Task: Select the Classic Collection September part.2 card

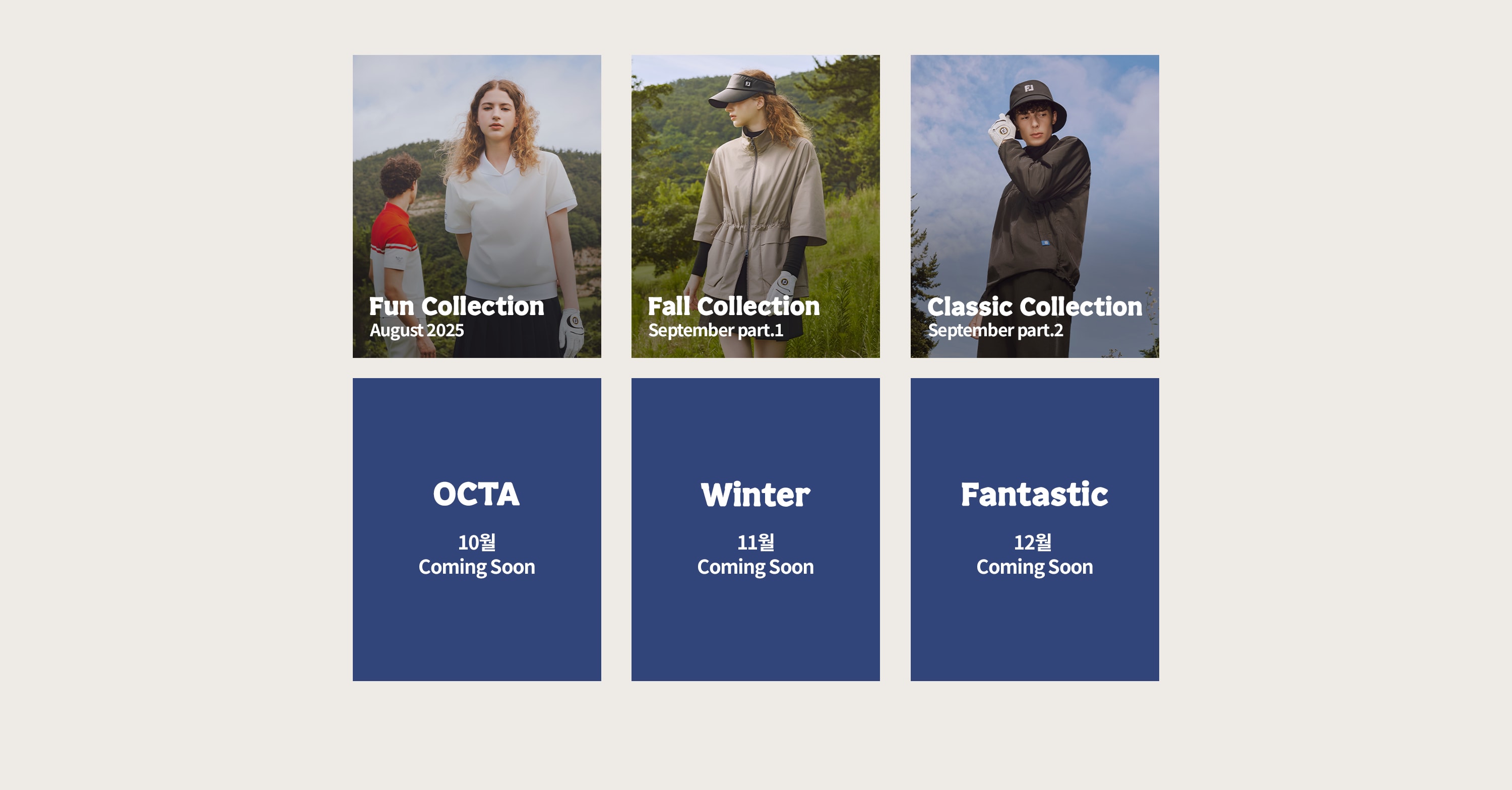Action: [1034, 206]
